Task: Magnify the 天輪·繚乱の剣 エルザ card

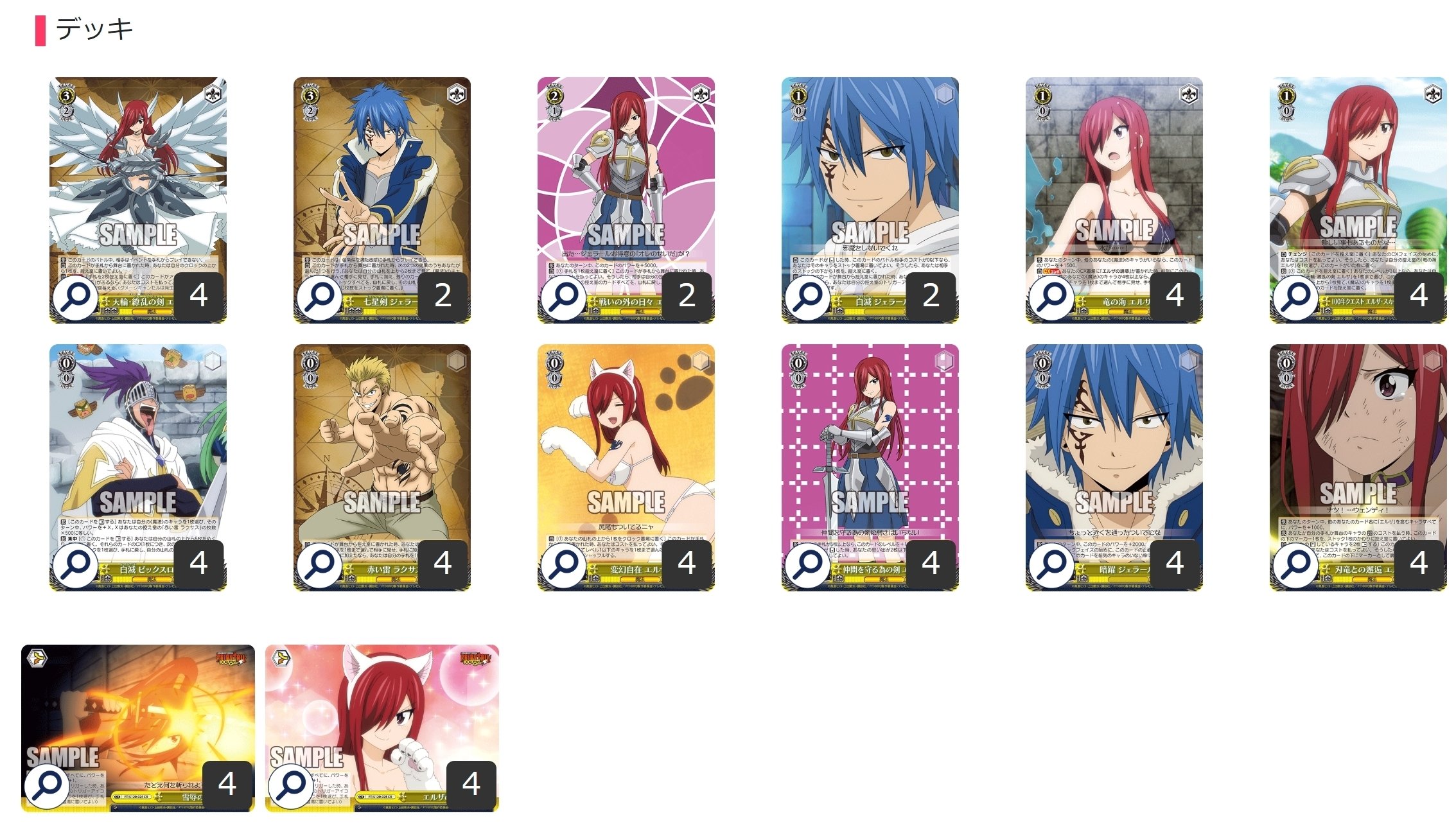Action: (76, 297)
